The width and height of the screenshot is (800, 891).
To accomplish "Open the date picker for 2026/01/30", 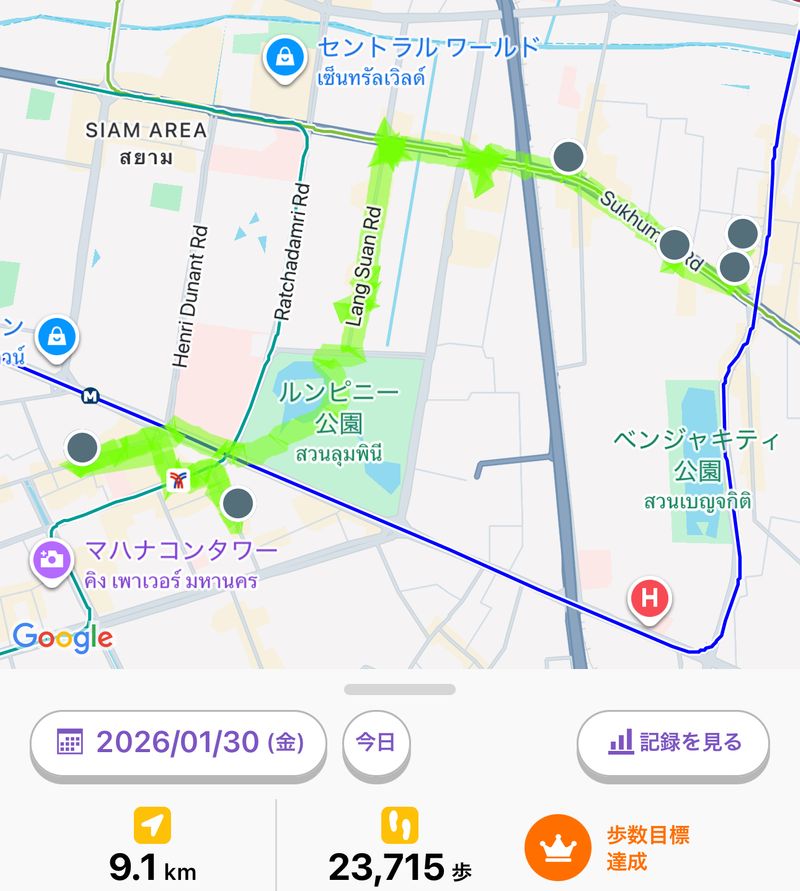I will [178, 742].
